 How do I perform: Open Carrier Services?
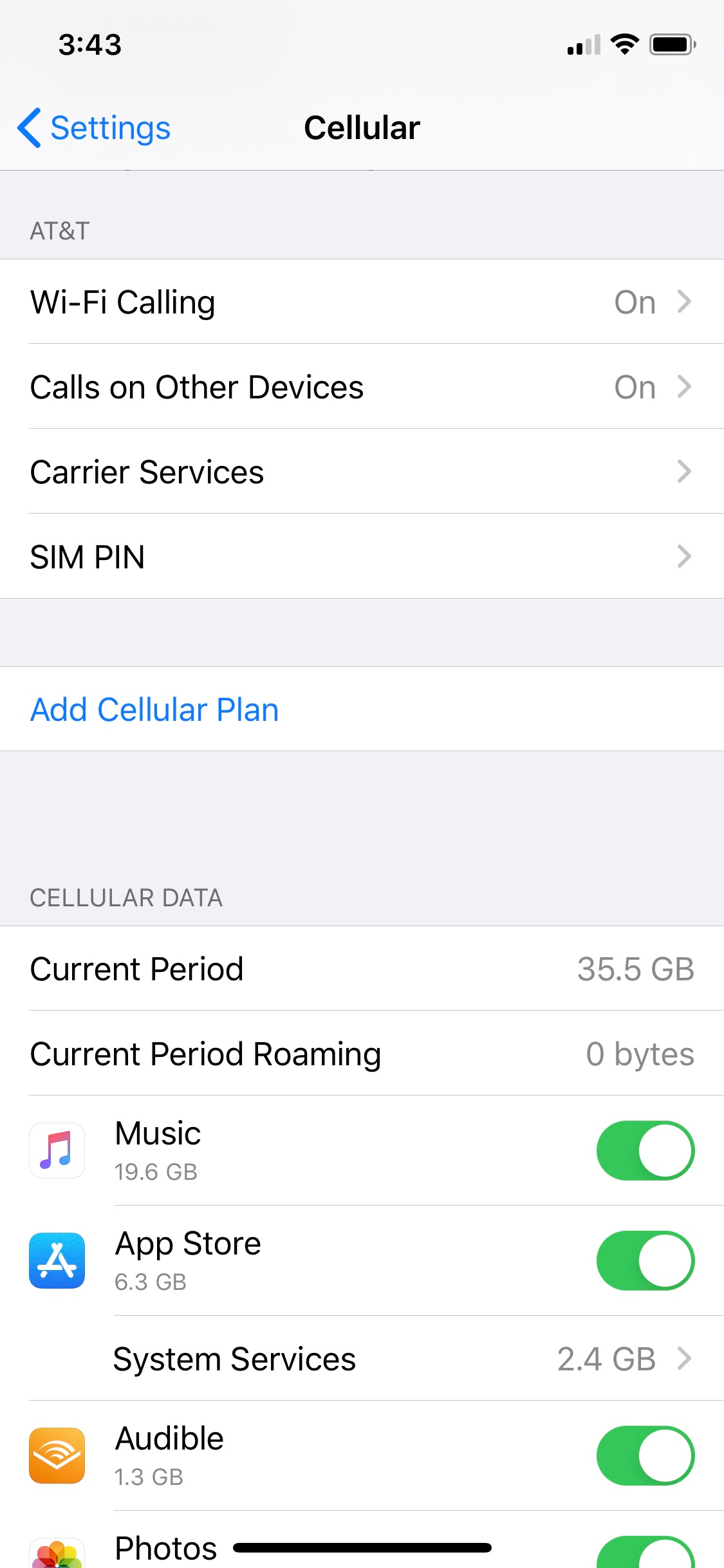pos(362,472)
